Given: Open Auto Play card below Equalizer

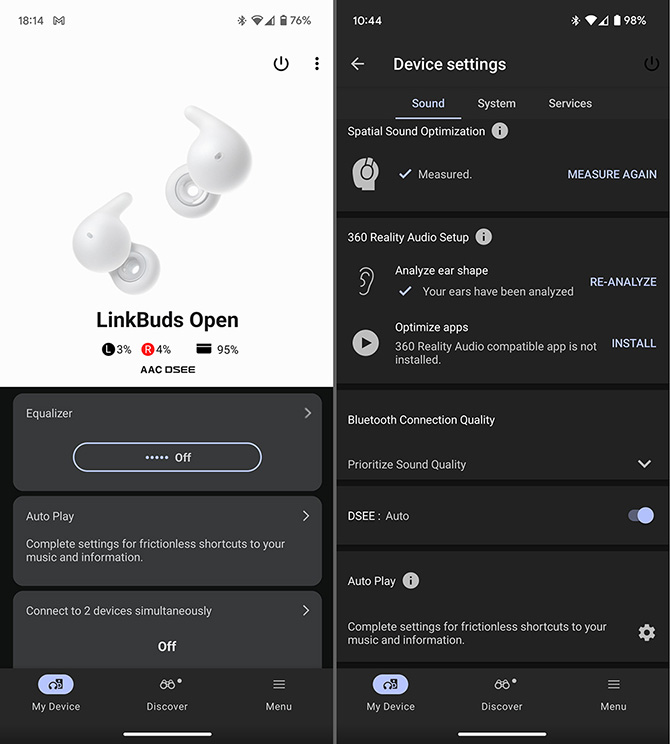Looking at the screenshot, I should click(x=167, y=540).
